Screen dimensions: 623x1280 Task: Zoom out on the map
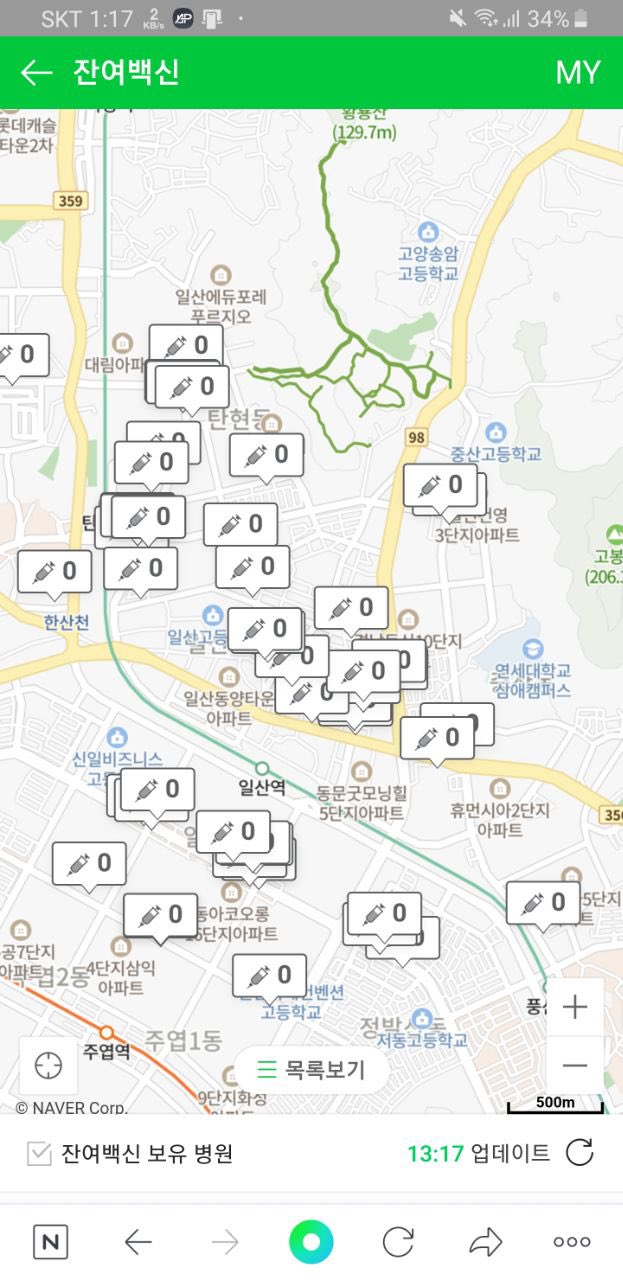pos(575,1066)
